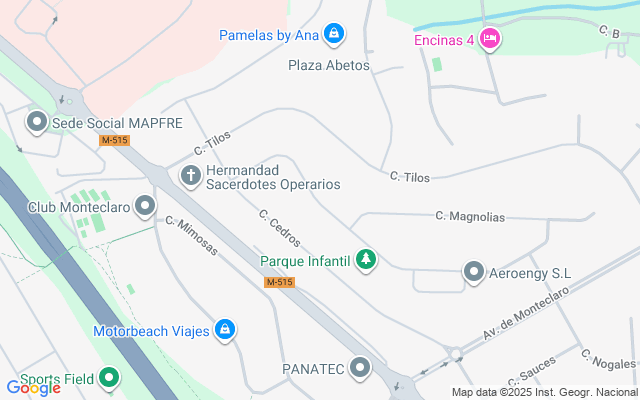The height and width of the screenshot is (400, 640).
Task: Open the Aeroengy S.L marker
Action: [x=474, y=271]
